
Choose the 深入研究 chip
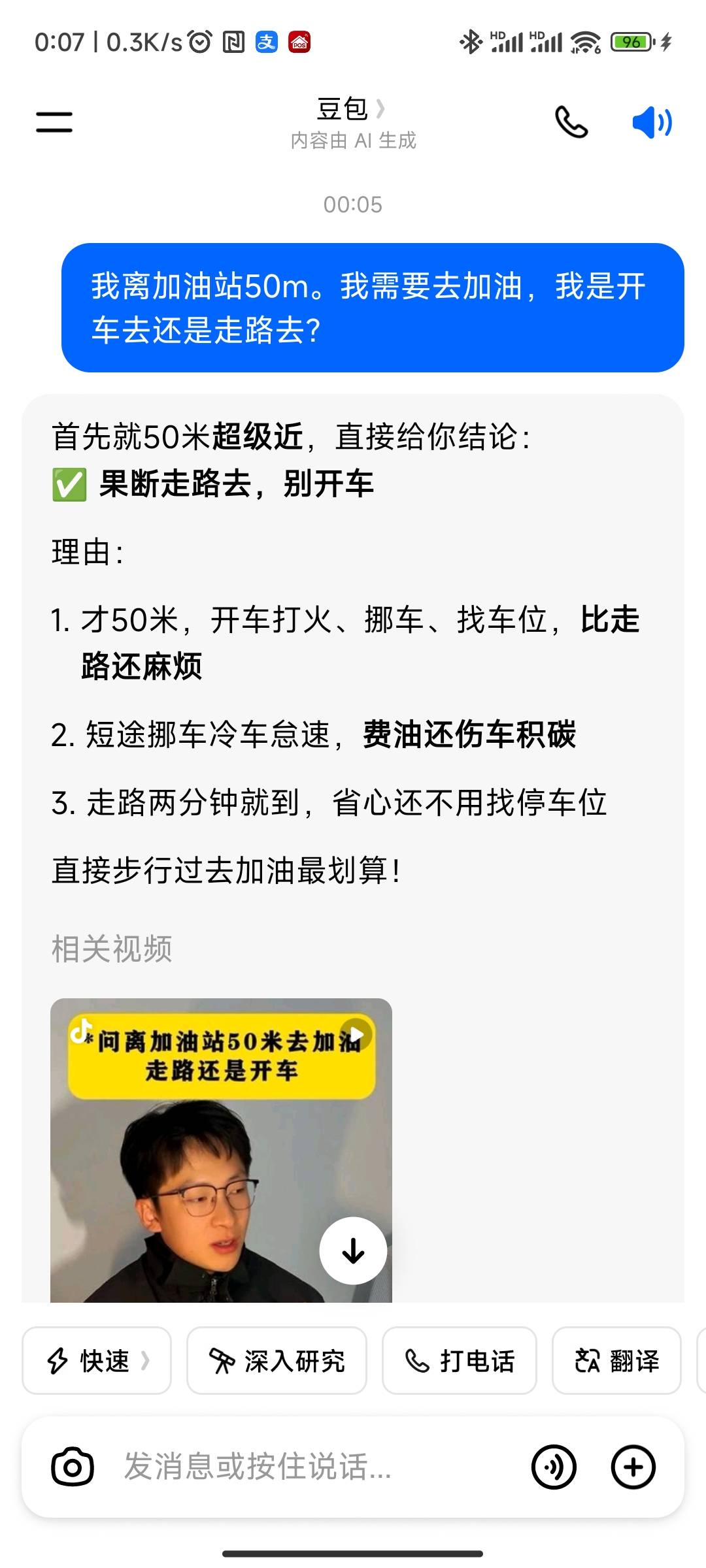tap(277, 1361)
